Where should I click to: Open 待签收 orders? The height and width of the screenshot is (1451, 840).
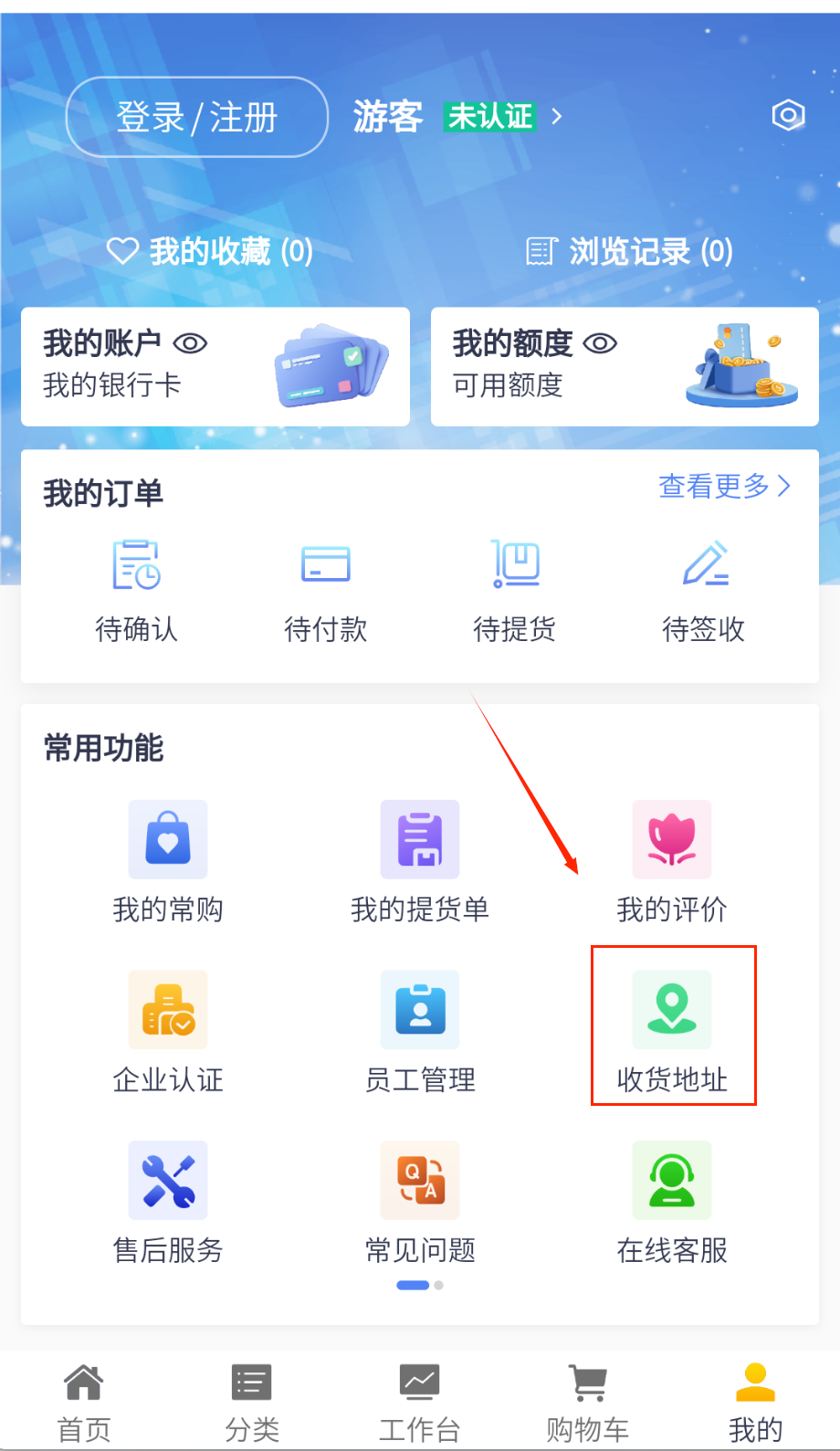click(704, 589)
